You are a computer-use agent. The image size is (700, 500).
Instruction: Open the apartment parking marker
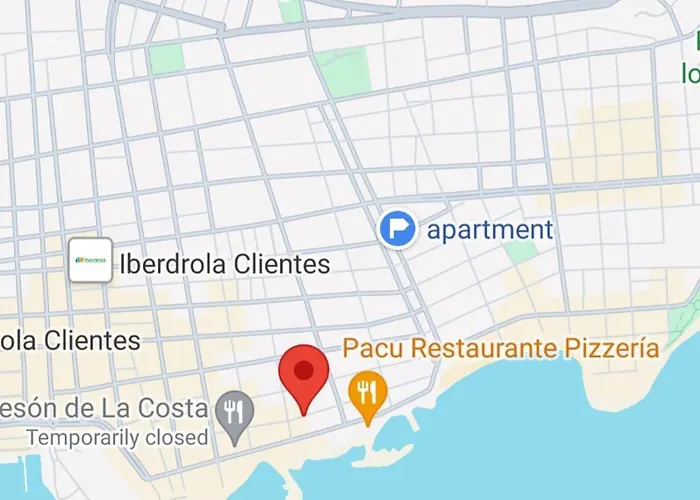click(398, 229)
